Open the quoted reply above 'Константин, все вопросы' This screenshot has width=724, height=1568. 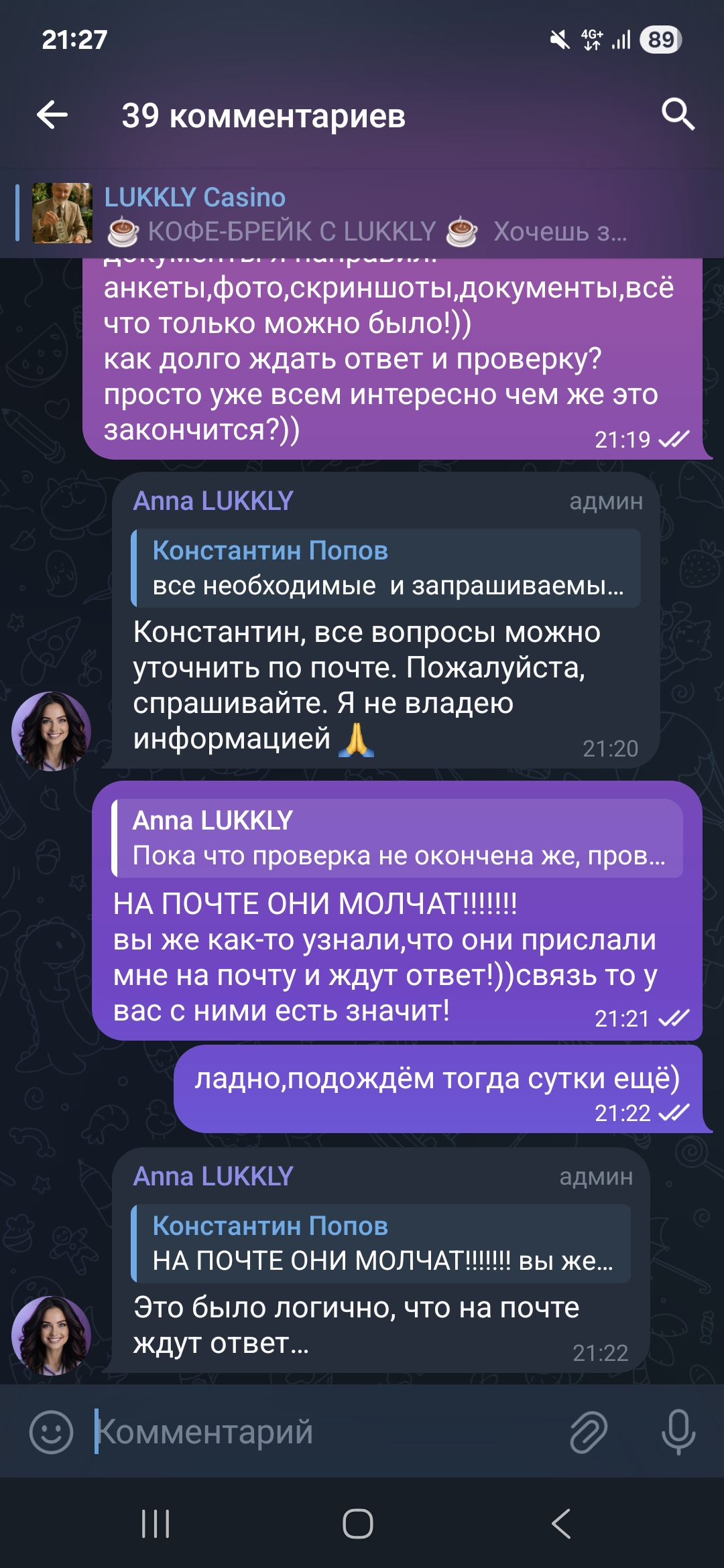point(386,568)
